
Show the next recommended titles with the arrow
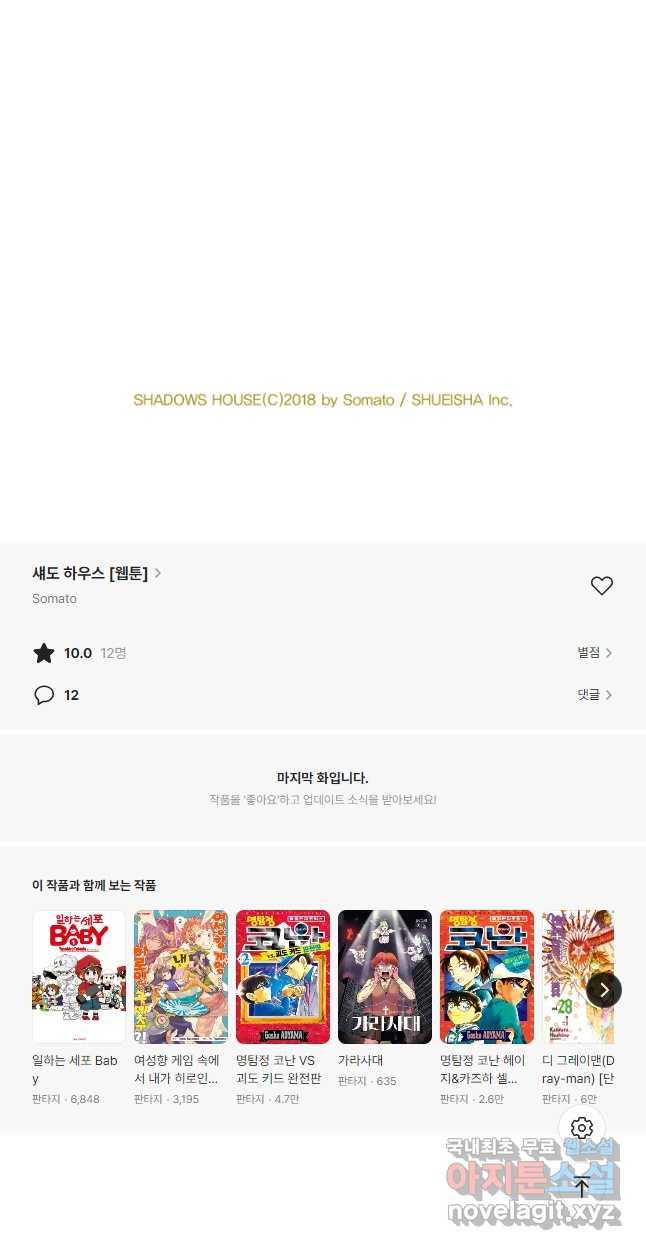pyautogui.click(x=604, y=990)
